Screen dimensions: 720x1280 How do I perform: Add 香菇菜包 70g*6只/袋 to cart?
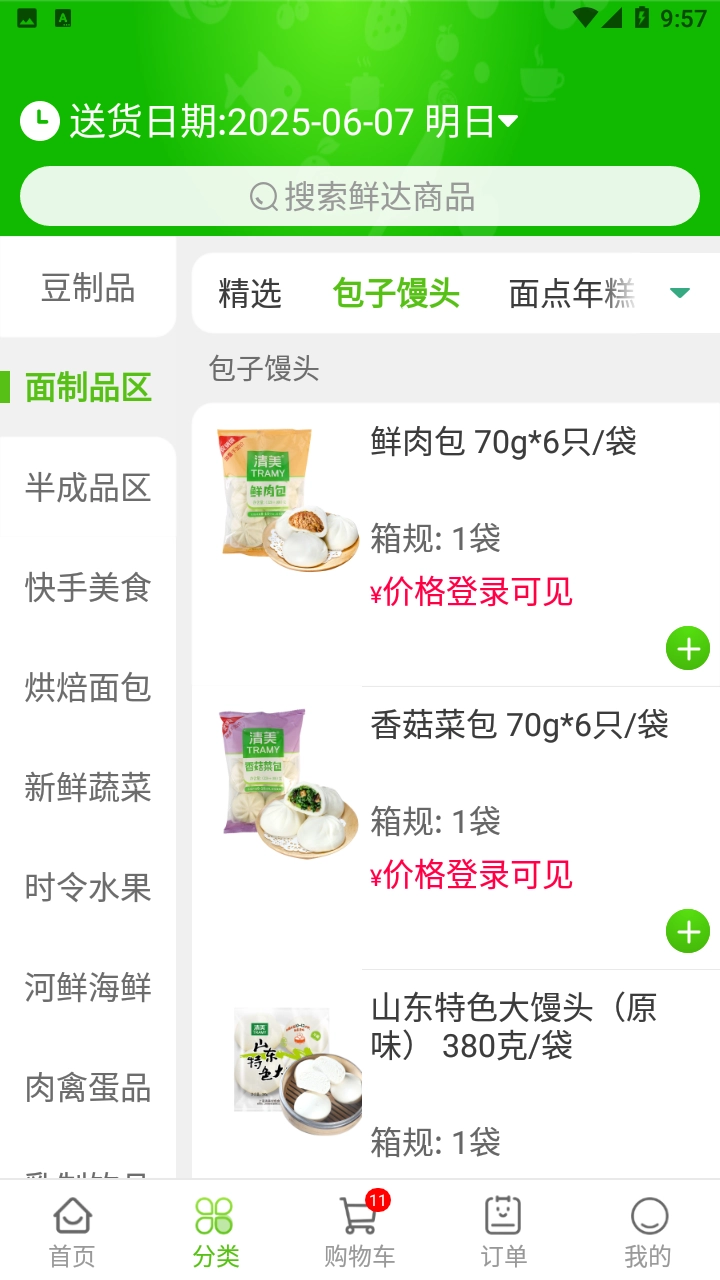point(688,932)
